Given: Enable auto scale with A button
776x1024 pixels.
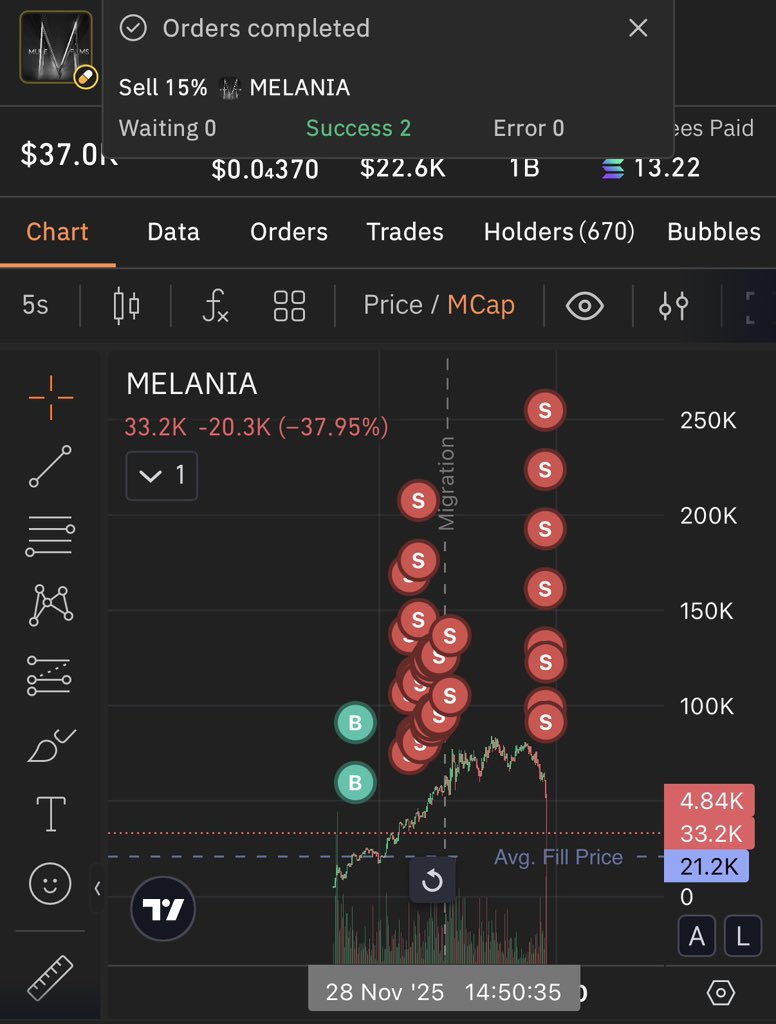Looking at the screenshot, I should click(697, 937).
